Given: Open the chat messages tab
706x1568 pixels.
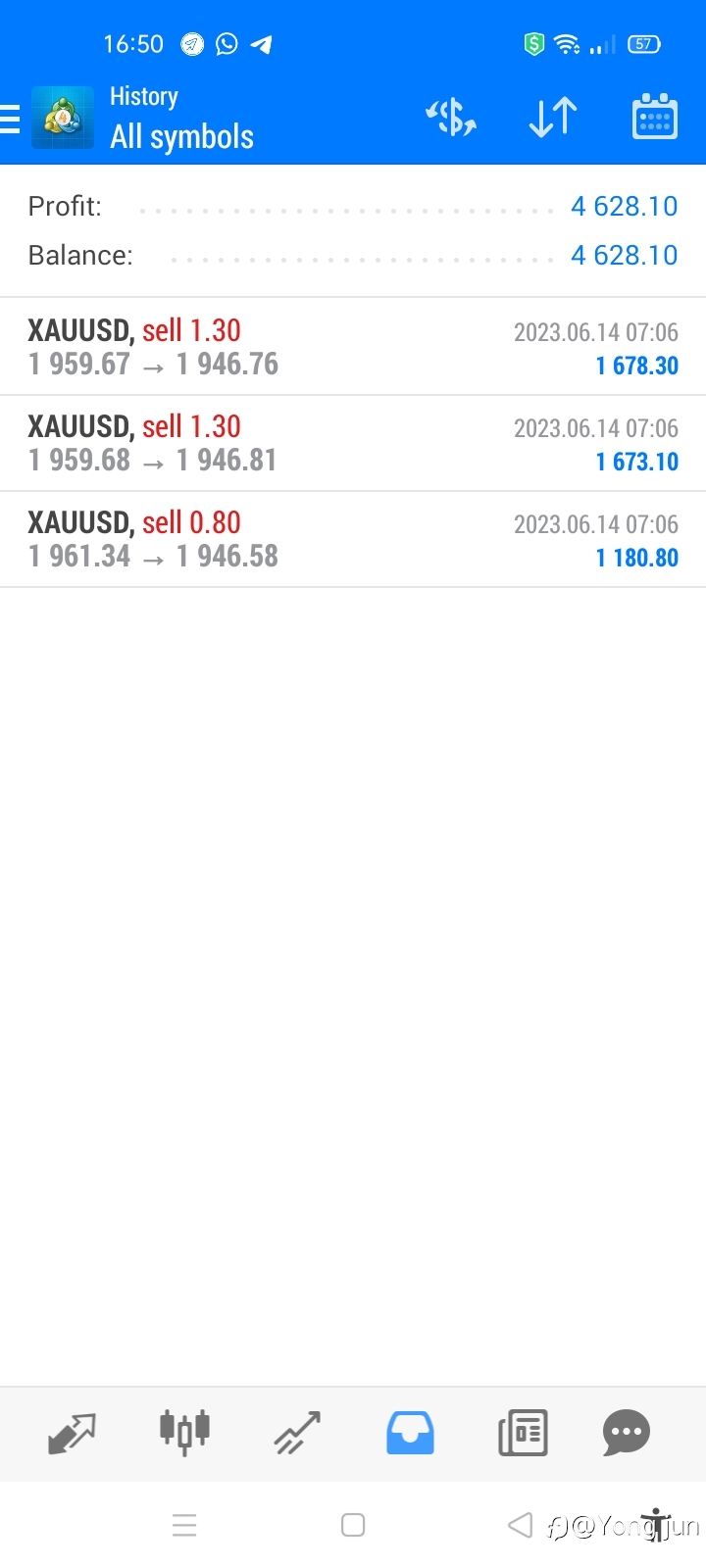Looking at the screenshot, I should [627, 1433].
